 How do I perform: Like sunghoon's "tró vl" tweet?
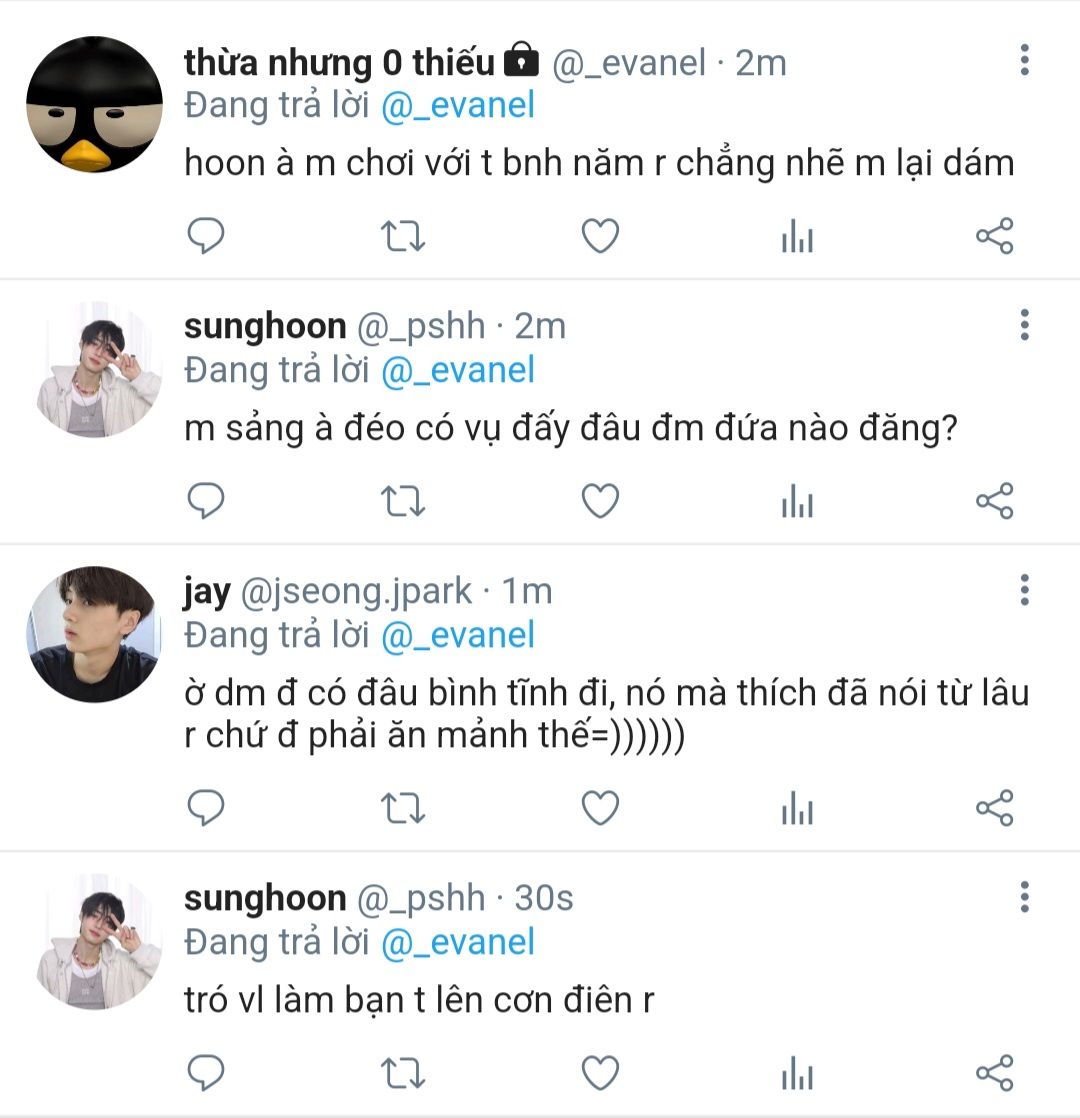click(x=600, y=1073)
